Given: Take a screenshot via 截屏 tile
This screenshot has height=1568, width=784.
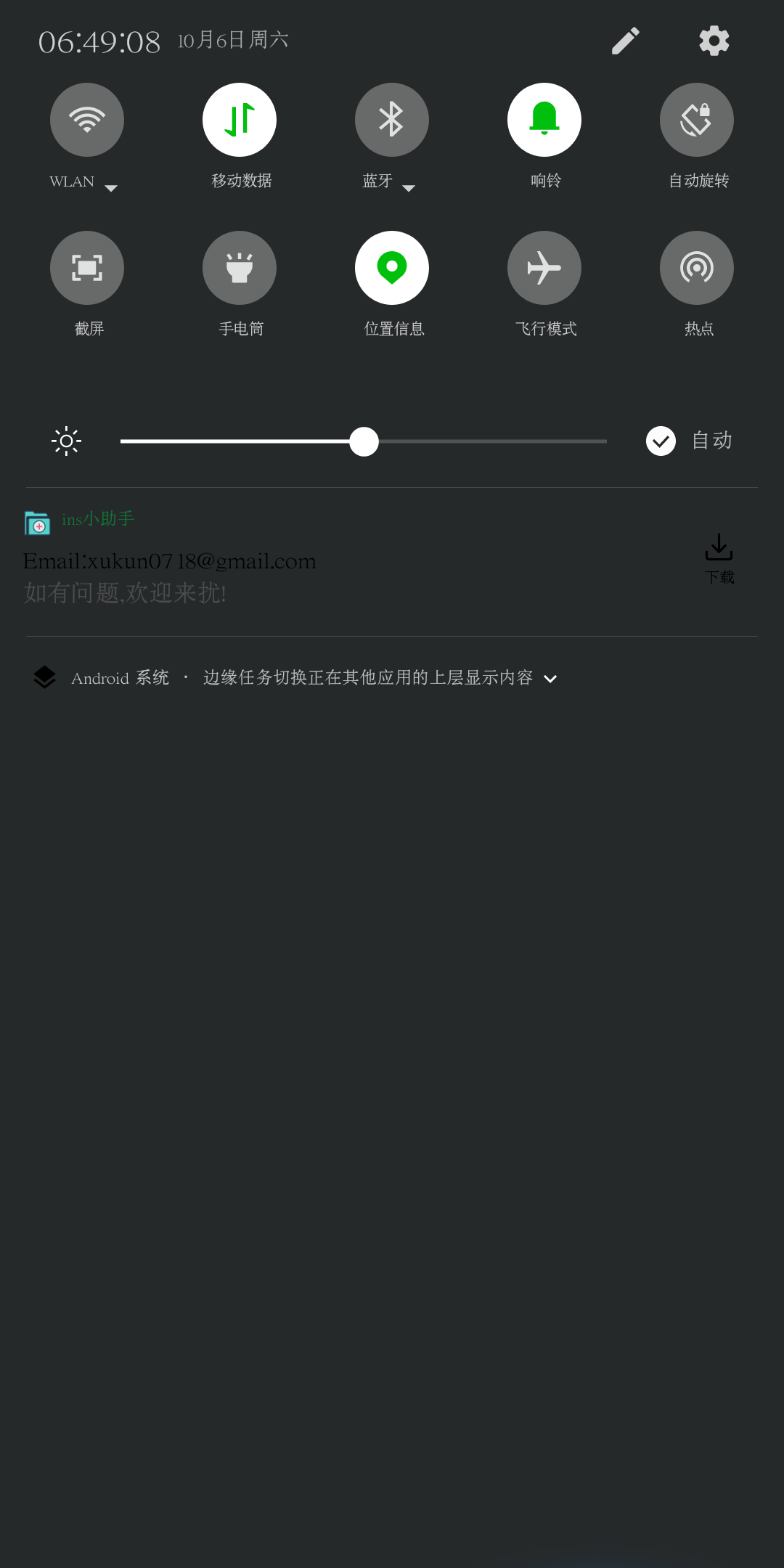Looking at the screenshot, I should coord(87,268).
